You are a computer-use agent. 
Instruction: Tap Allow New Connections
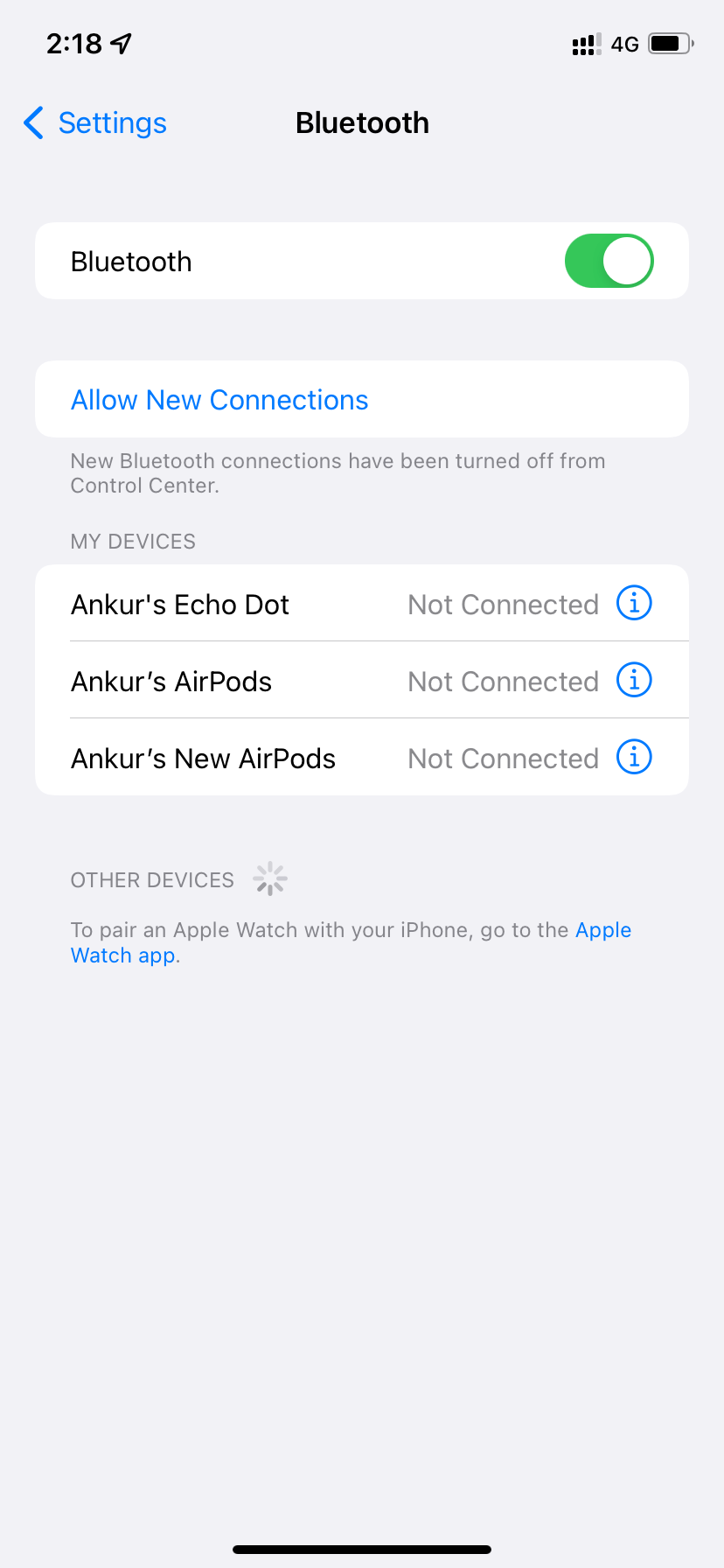[219, 399]
